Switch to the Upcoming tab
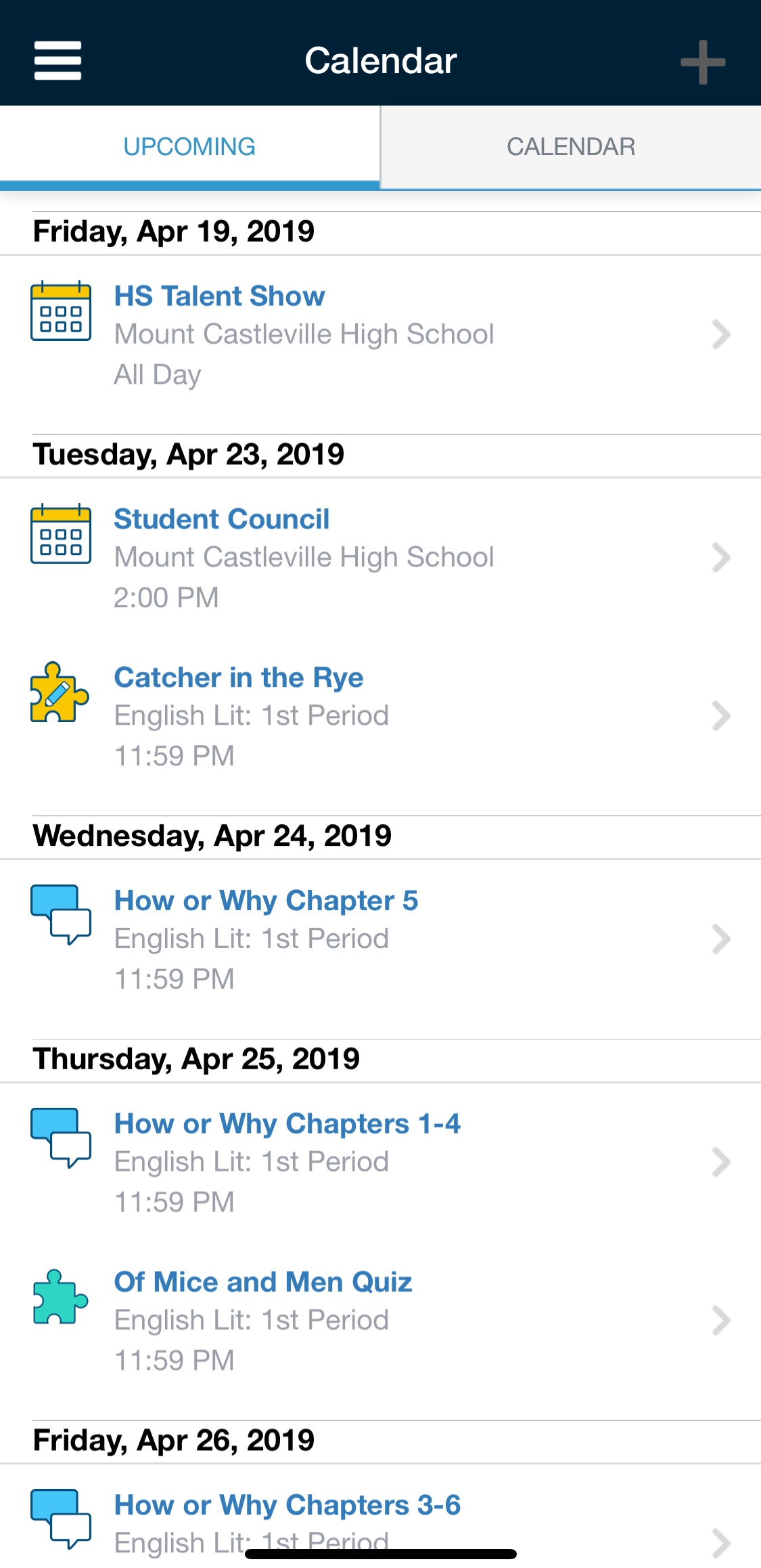 coord(189,147)
